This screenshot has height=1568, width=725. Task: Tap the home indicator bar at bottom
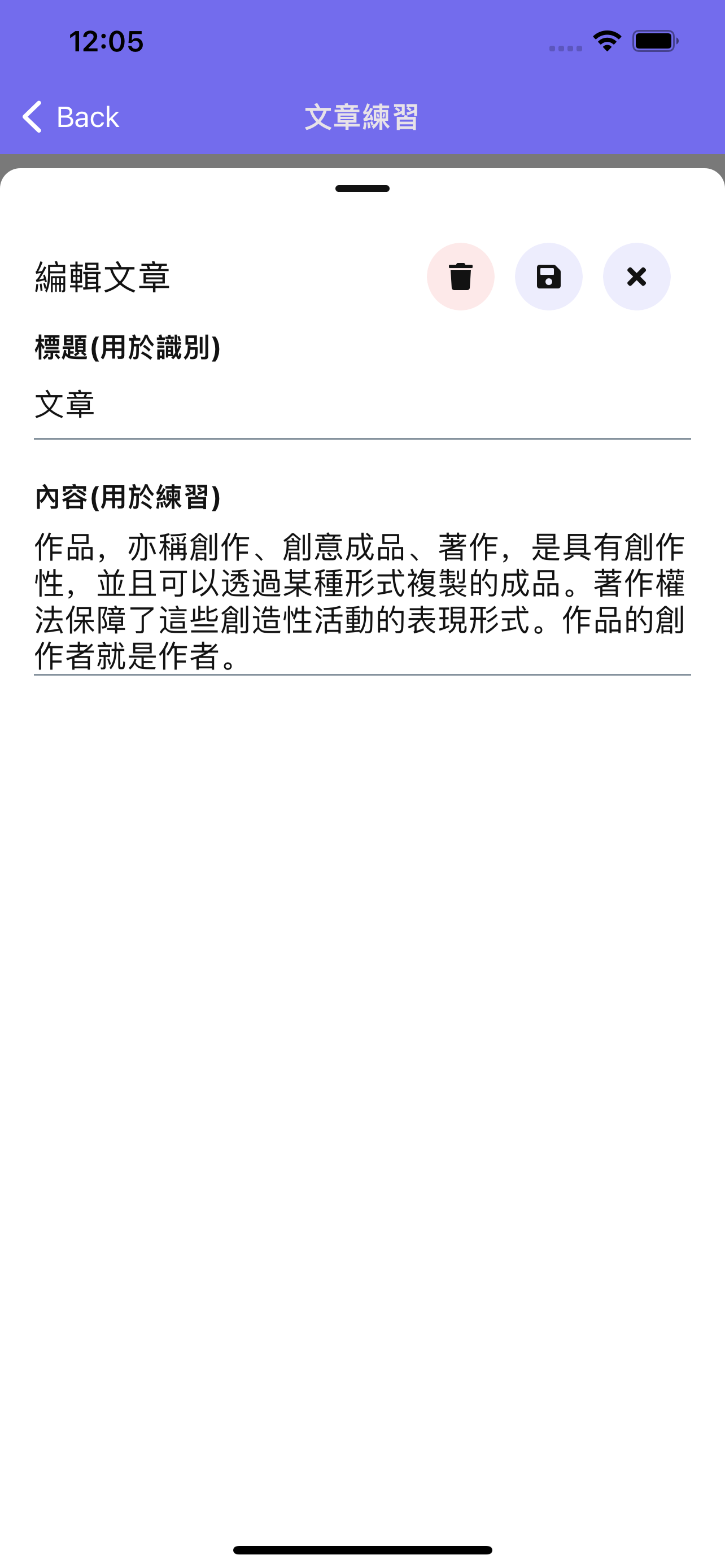point(362,1549)
